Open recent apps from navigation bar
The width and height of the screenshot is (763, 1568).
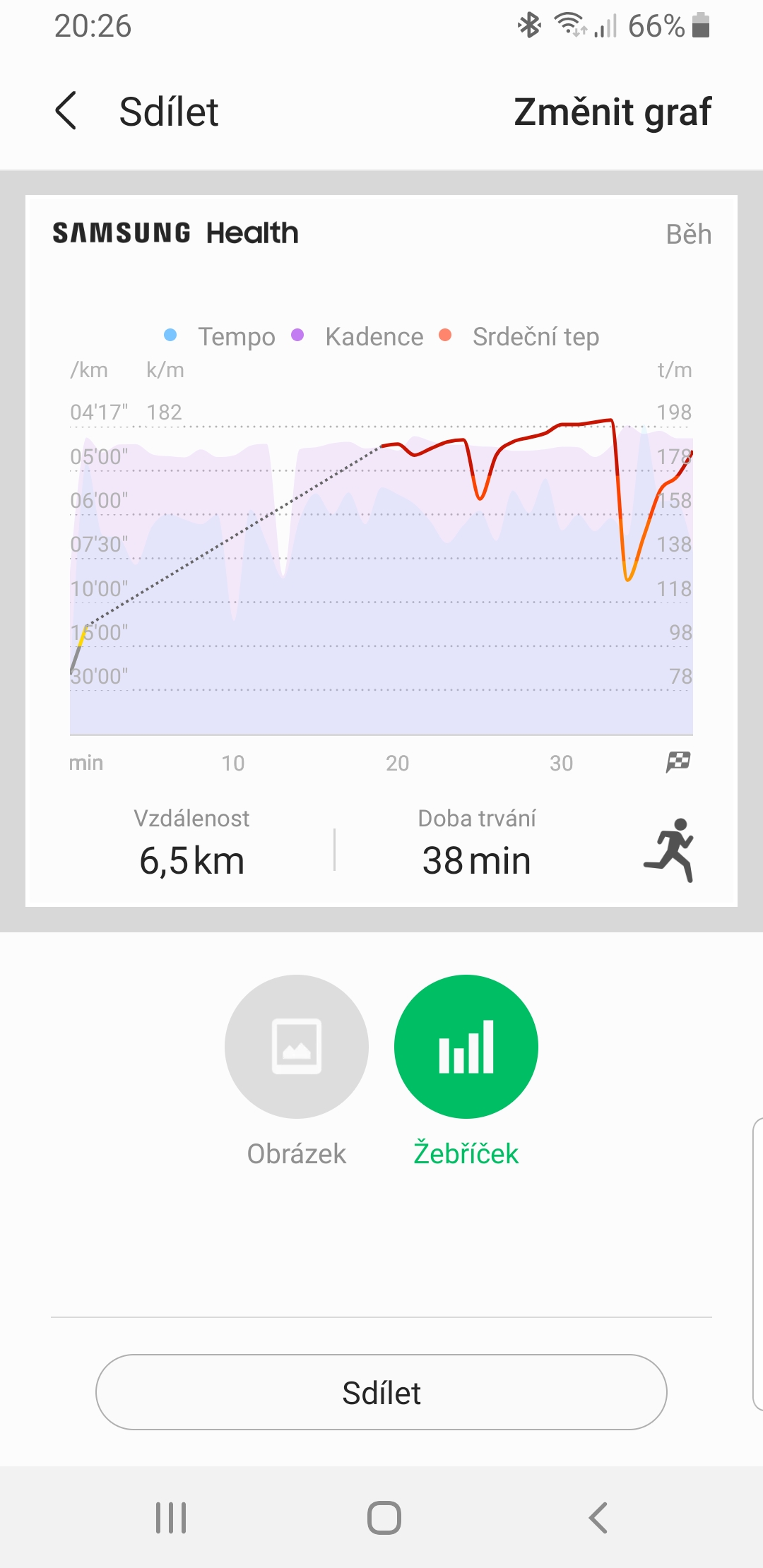pos(171,1518)
